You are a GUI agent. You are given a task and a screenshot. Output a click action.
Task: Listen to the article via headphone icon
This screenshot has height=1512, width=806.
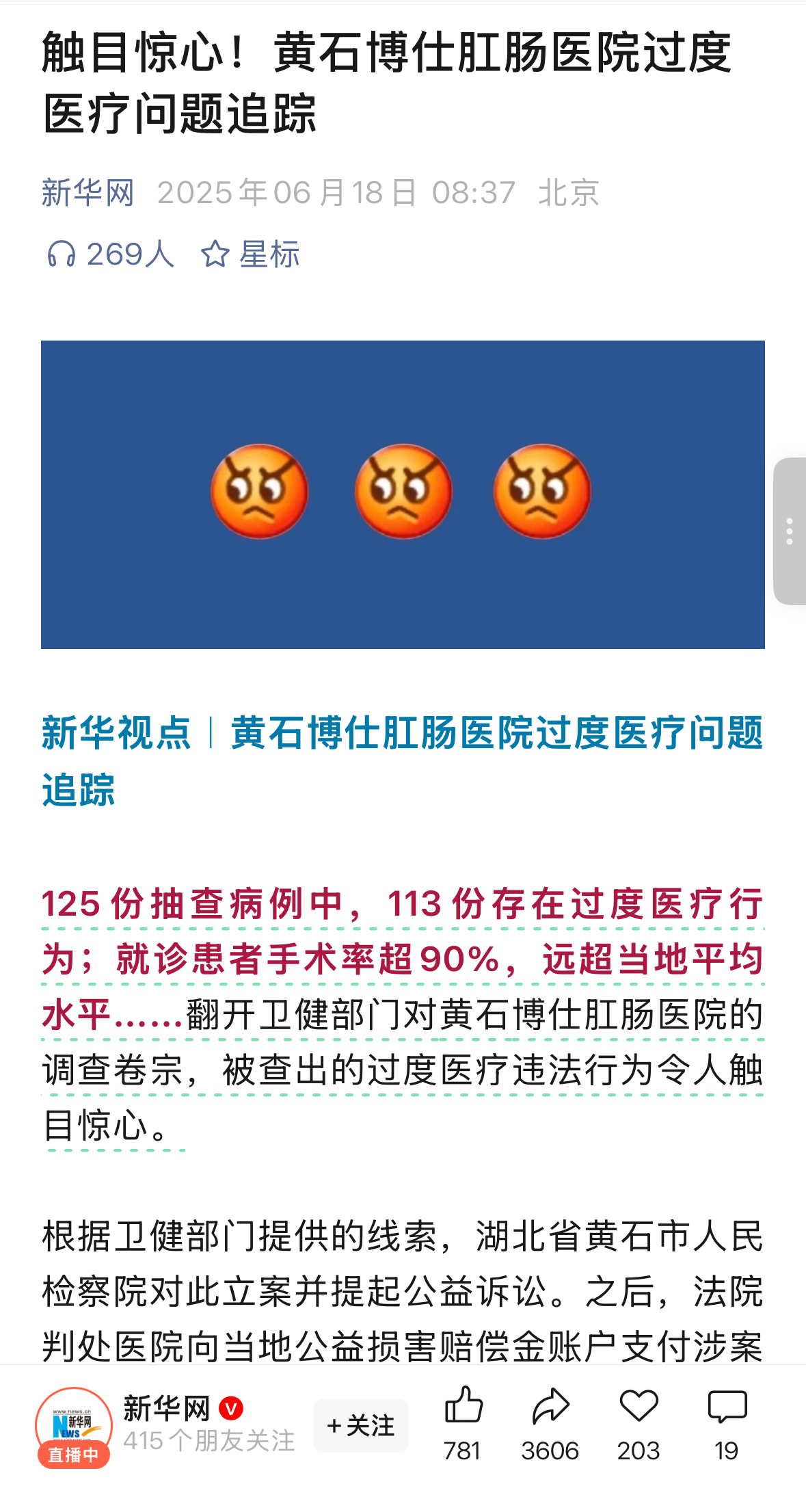[x=61, y=254]
